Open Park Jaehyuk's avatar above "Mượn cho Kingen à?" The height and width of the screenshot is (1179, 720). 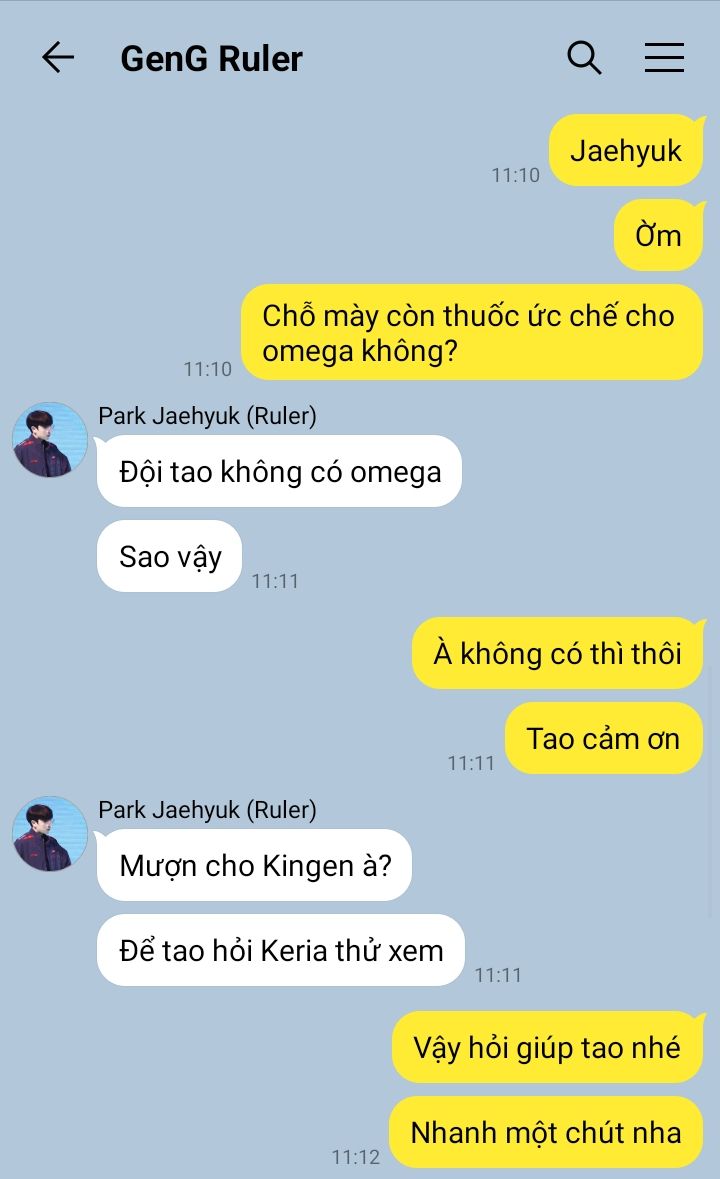click(50, 834)
